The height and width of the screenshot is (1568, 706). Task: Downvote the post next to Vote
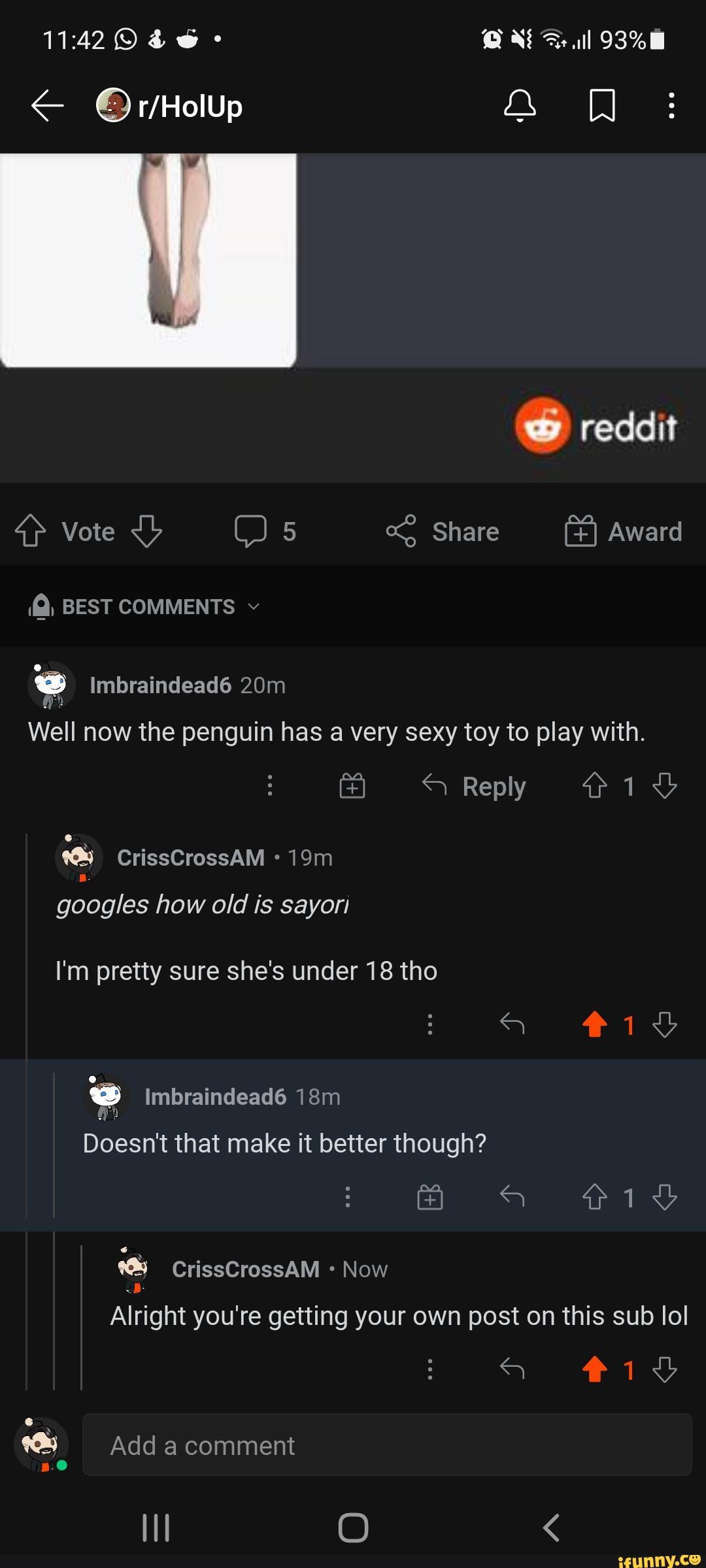tap(146, 531)
